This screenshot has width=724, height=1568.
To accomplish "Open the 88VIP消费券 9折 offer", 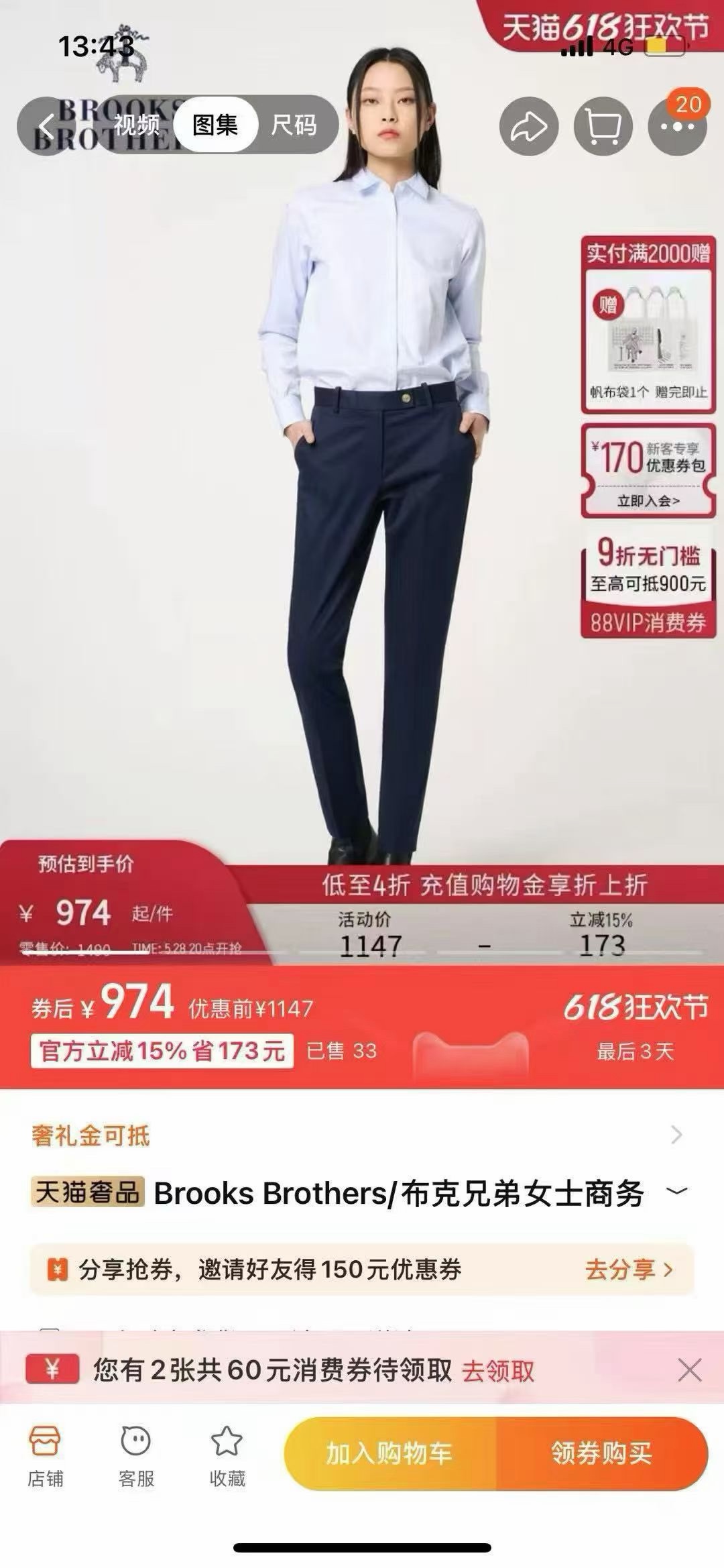I will [x=648, y=583].
